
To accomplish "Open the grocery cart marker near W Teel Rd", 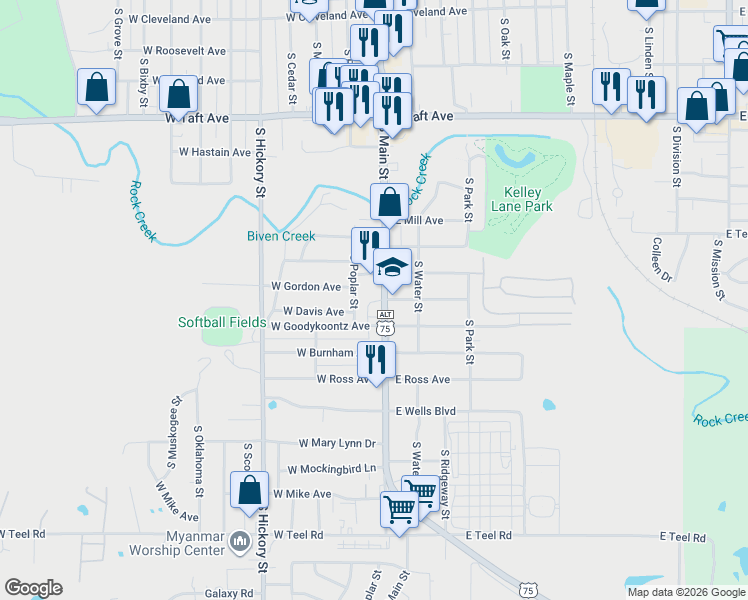I will 400,509.
